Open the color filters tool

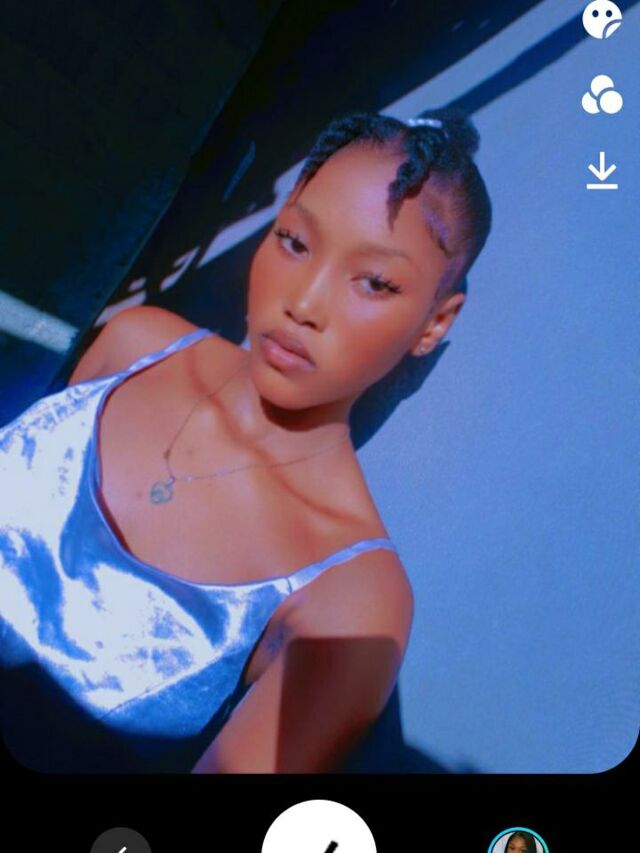click(602, 95)
